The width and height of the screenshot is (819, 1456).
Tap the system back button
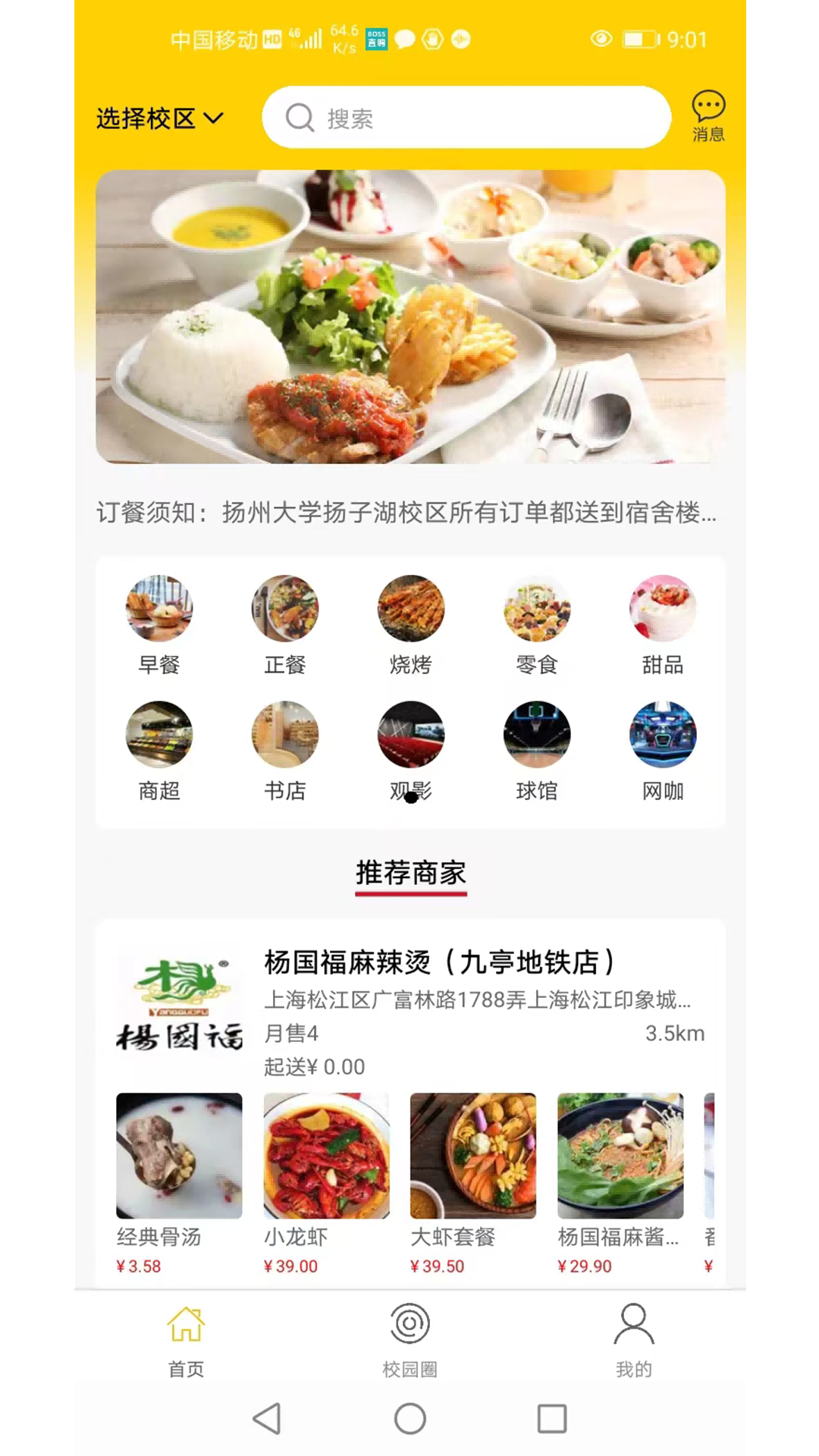click(x=267, y=1418)
